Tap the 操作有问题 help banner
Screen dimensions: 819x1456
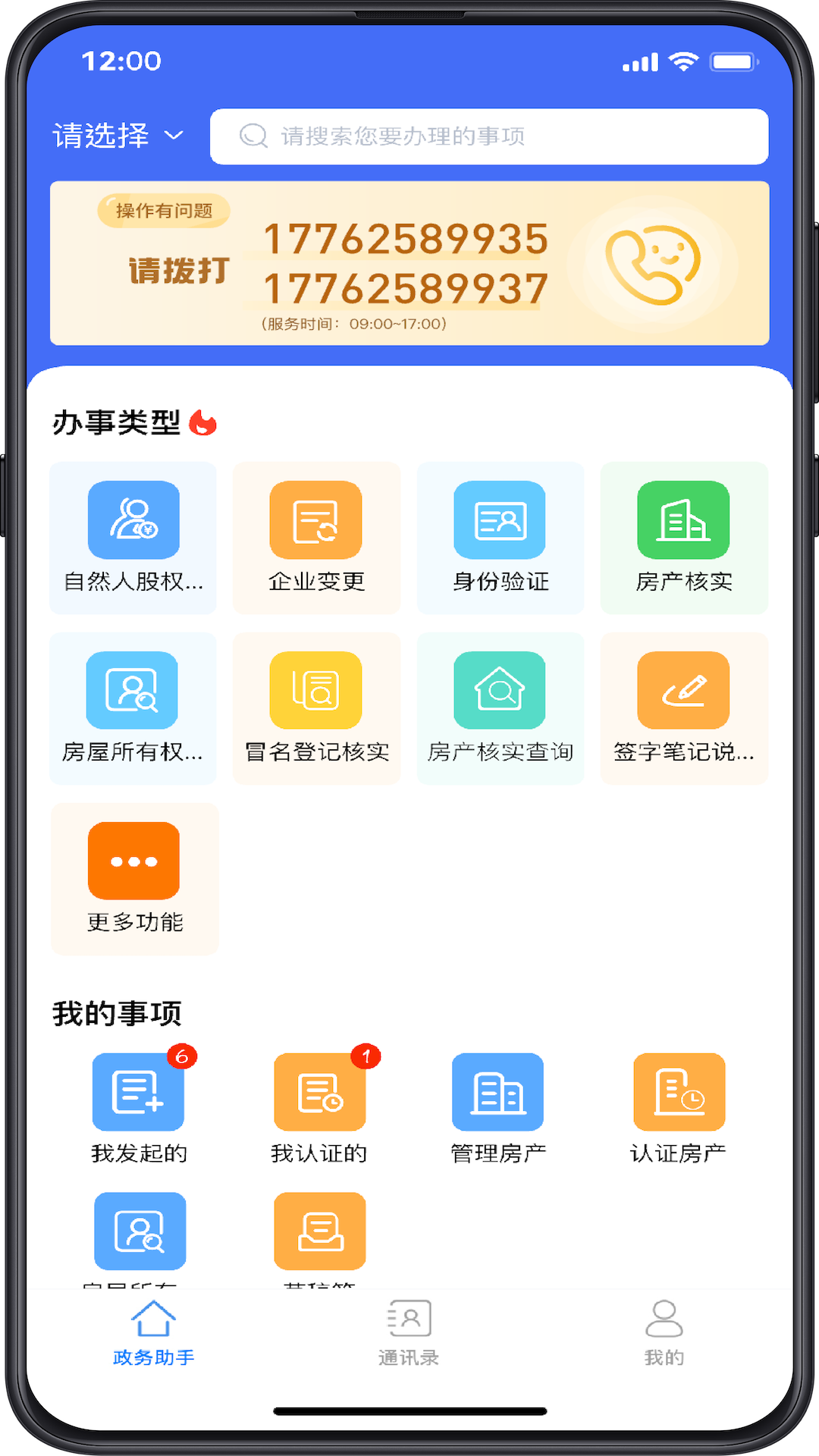[164, 209]
